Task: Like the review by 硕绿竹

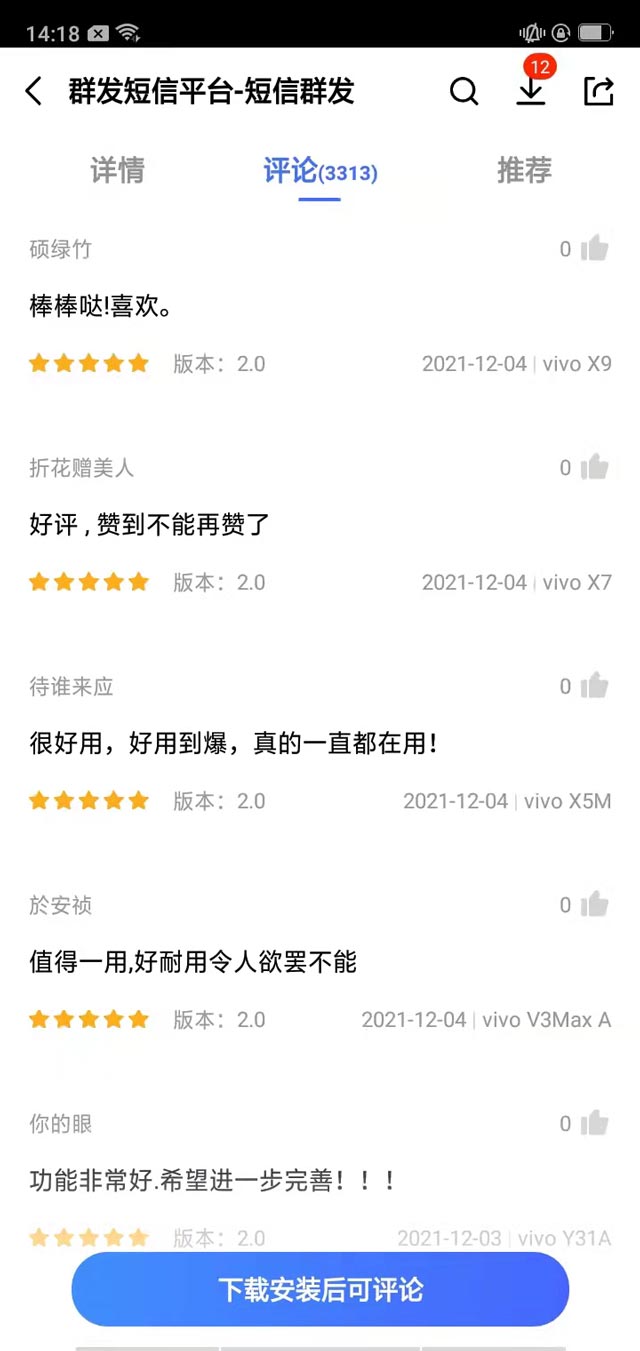Action: tap(595, 248)
